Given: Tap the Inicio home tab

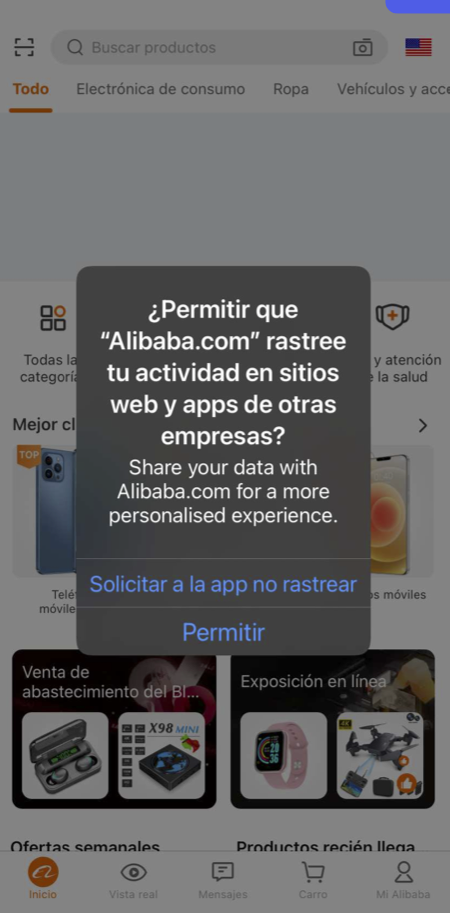Looking at the screenshot, I should (43, 880).
